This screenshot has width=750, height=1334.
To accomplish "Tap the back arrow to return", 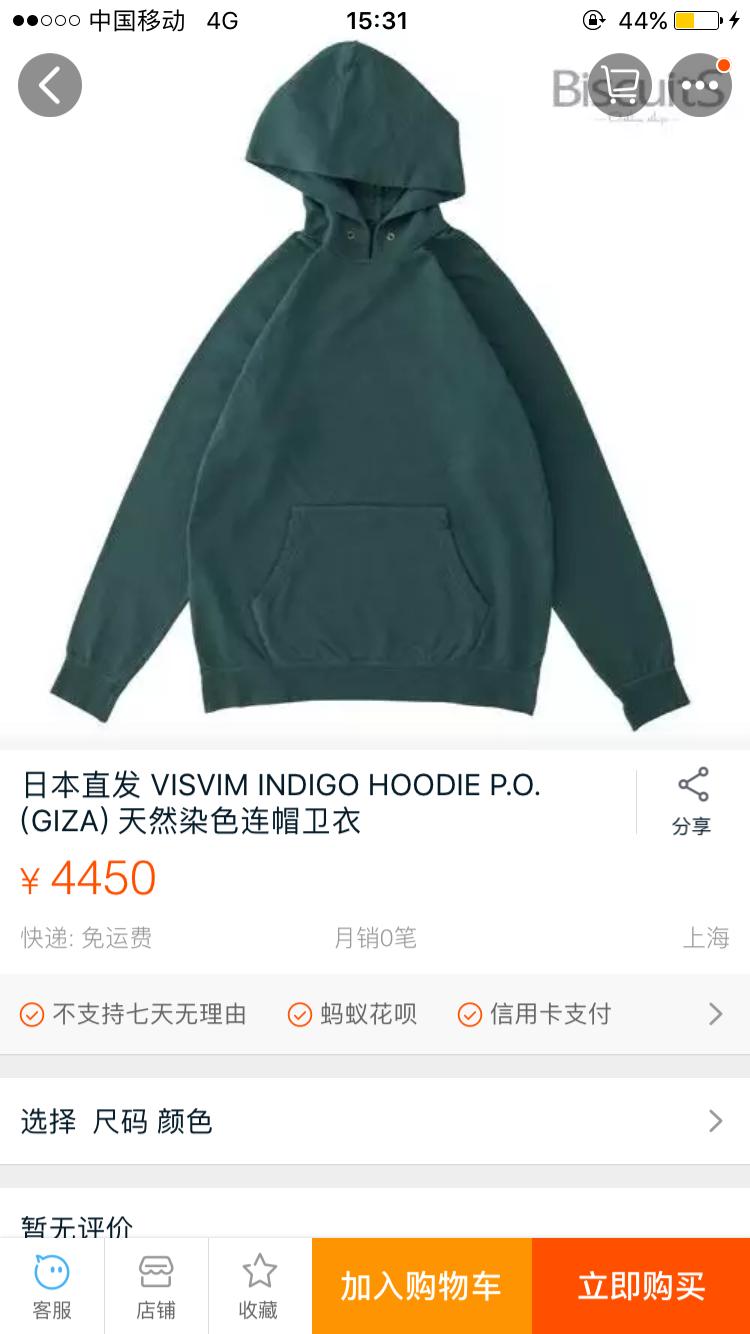I will click(x=49, y=85).
